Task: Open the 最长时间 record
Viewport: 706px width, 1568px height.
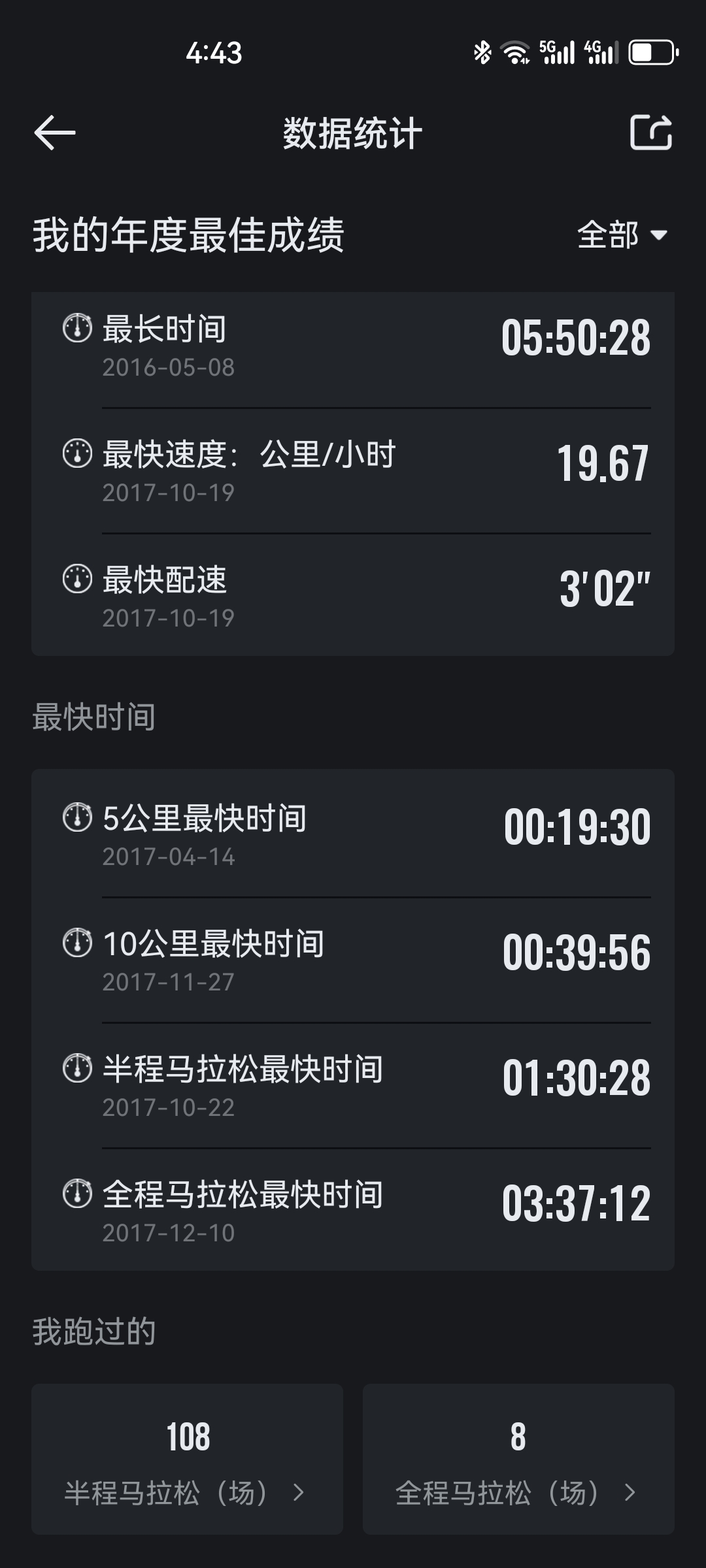Action: pos(353,345)
